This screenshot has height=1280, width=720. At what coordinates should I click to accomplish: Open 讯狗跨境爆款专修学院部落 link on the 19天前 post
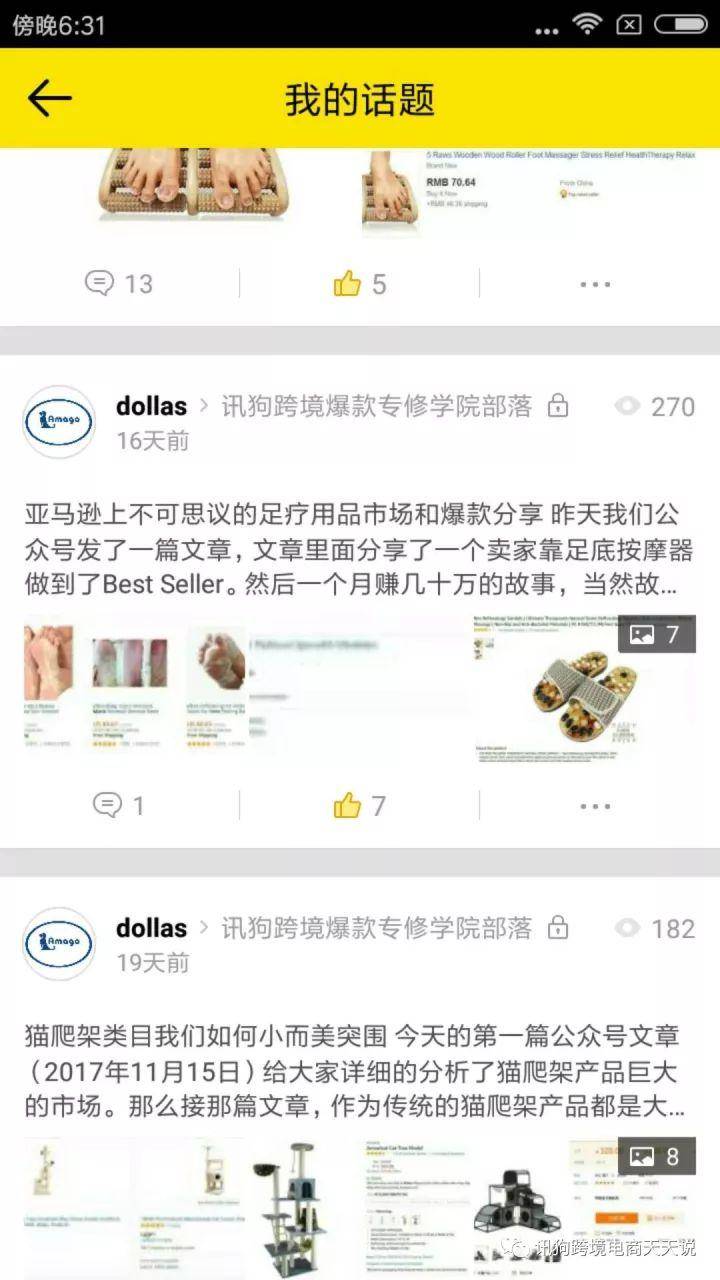pyautogui.click(x=377, y=928)
